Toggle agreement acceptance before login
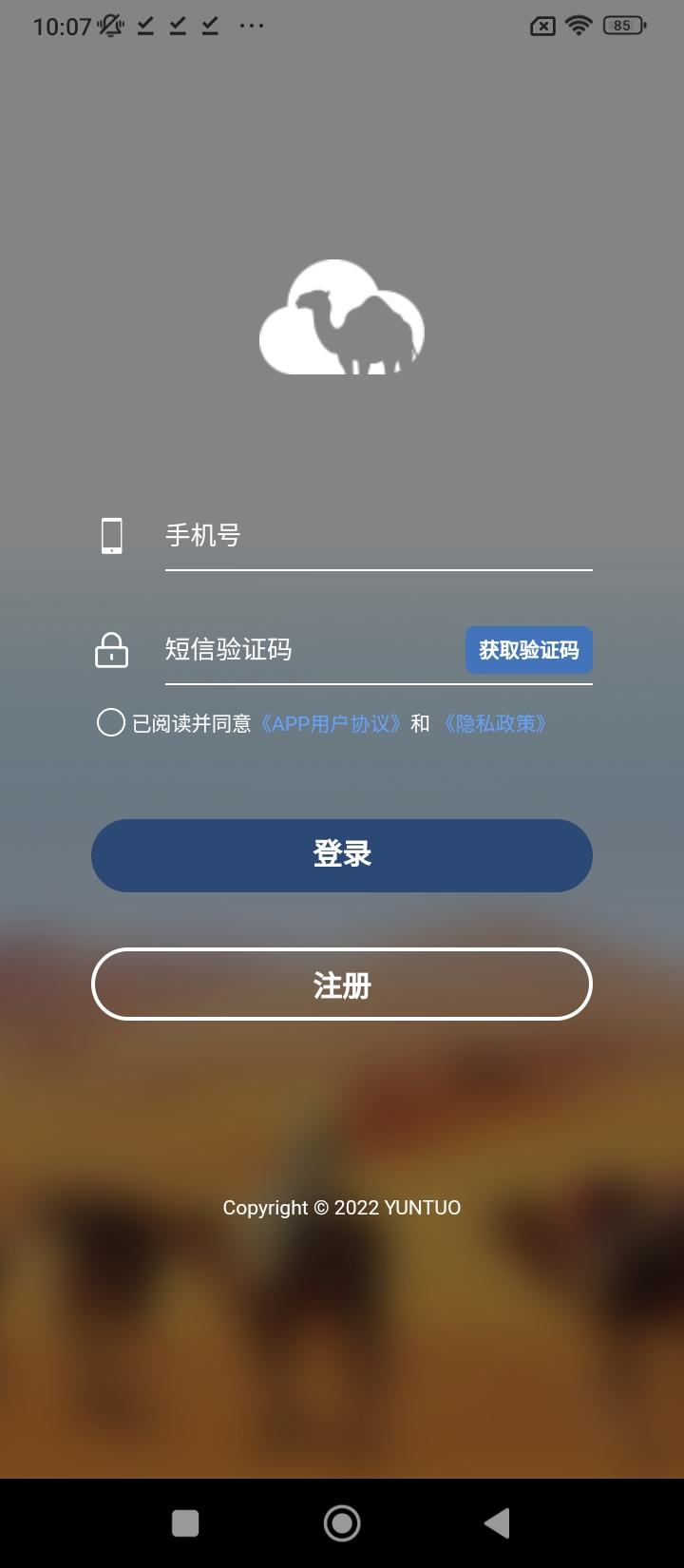Screen dimensions: 684x1568 coord(111,723)
